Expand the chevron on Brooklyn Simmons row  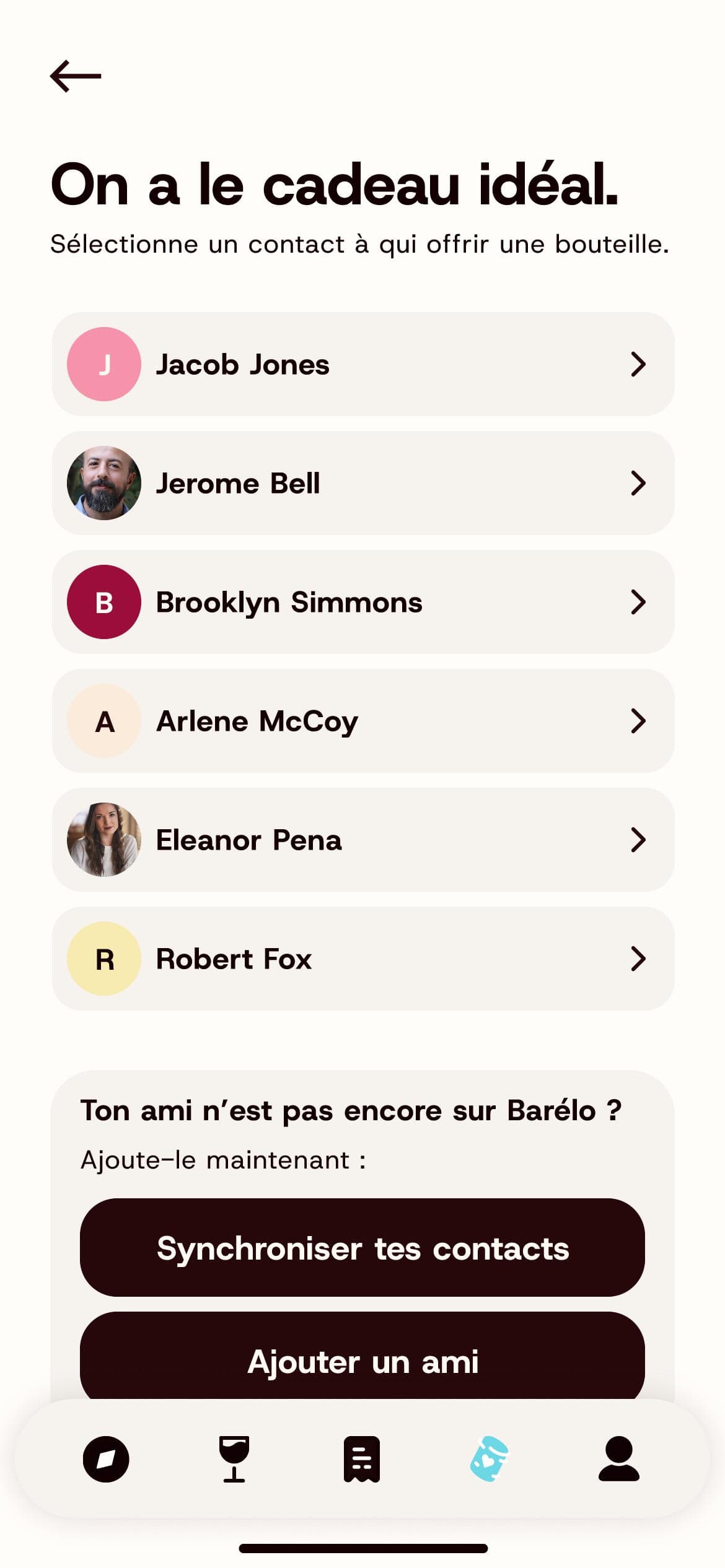point(638,602)
